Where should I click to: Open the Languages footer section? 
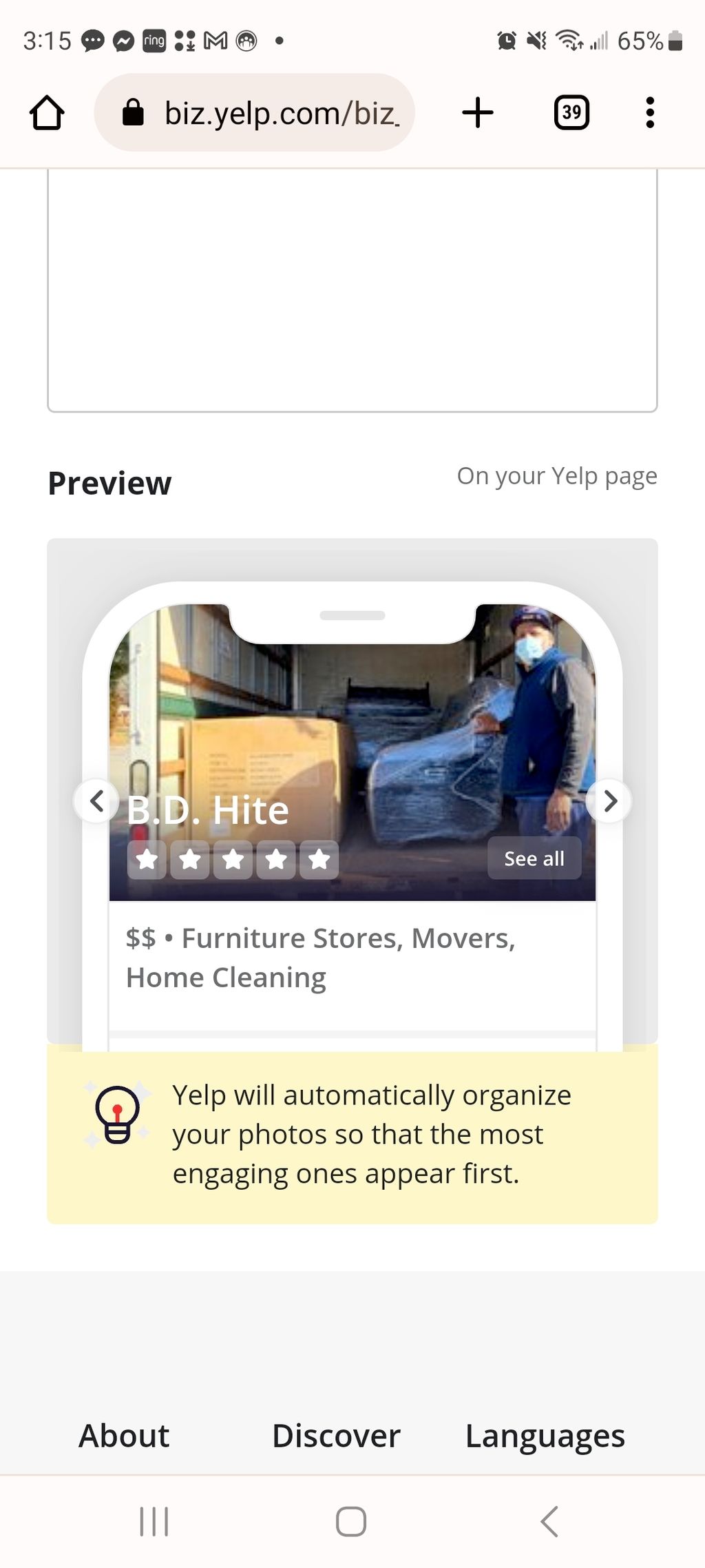(x=545, y=1436)
